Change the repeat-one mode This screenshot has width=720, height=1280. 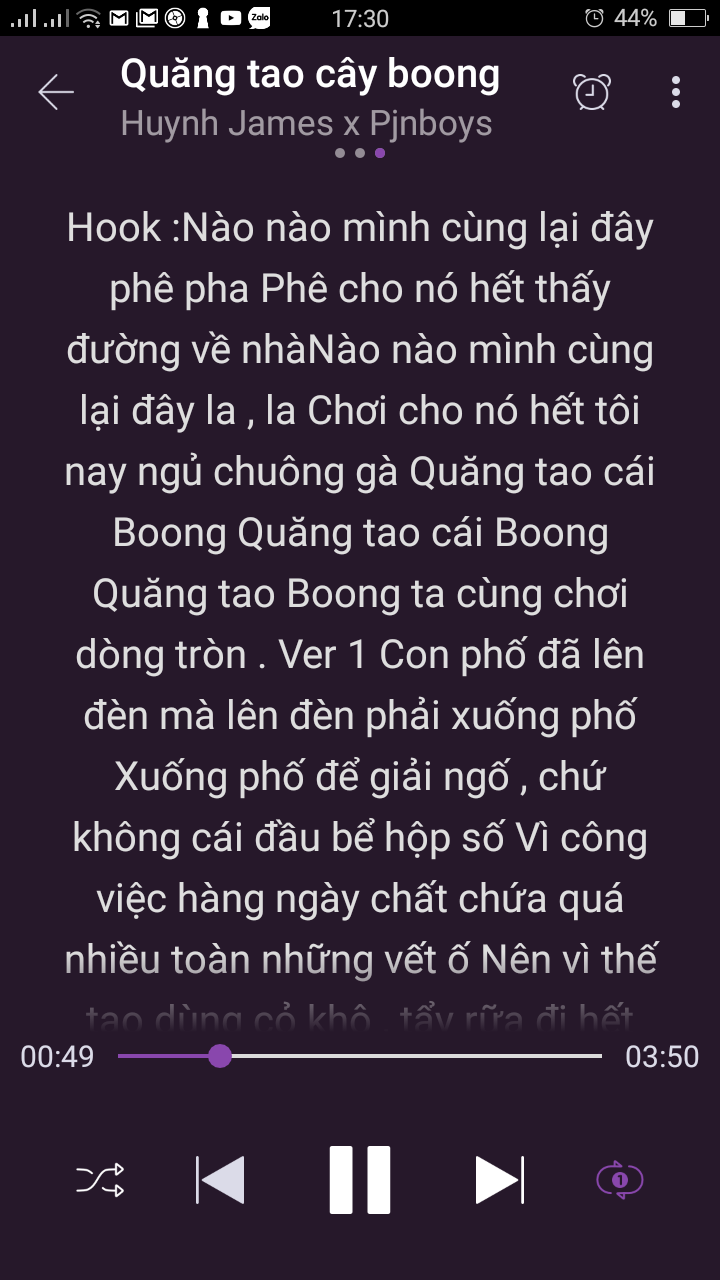click(619, 1180)
